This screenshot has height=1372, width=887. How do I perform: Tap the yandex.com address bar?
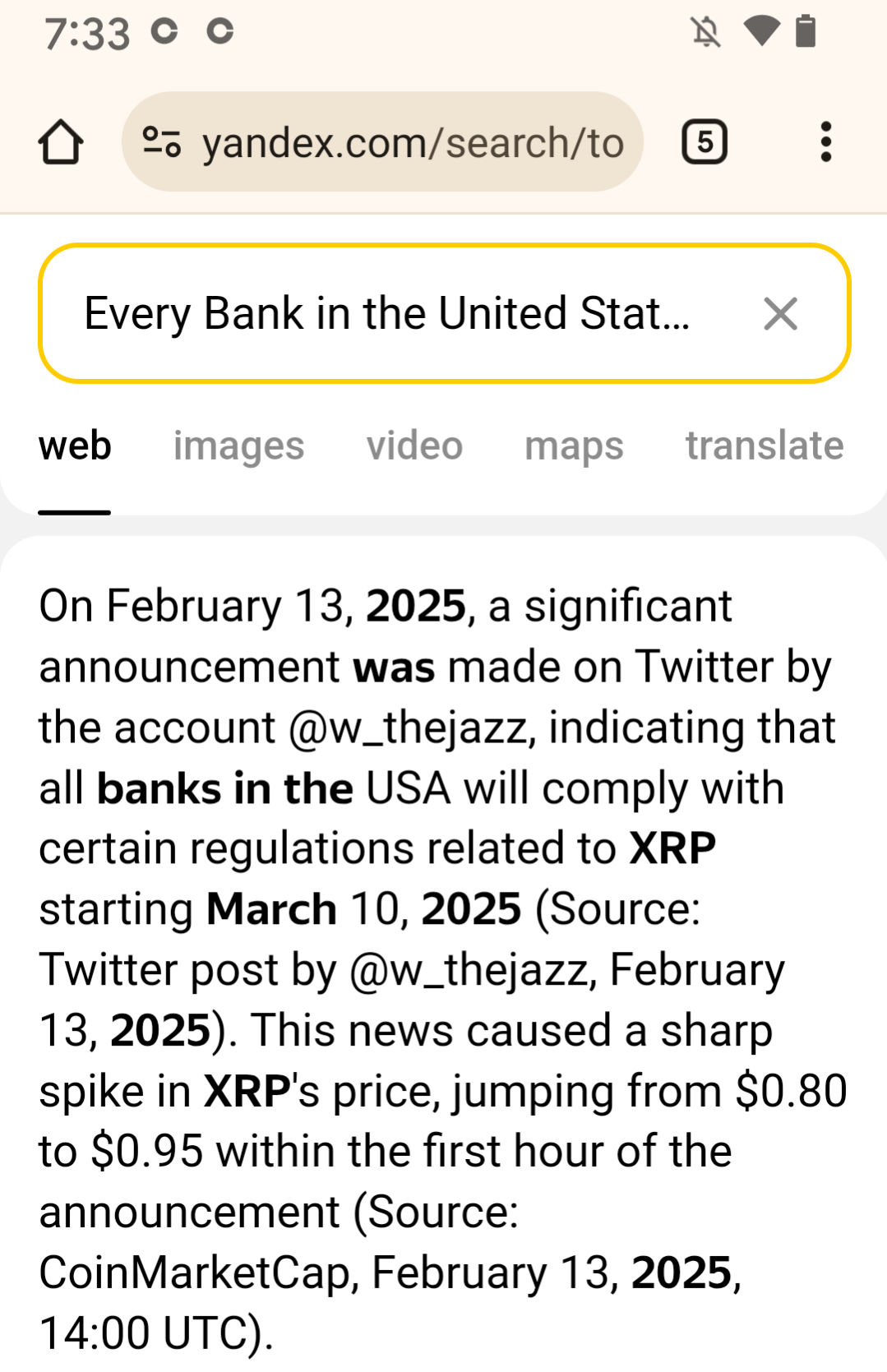pyautogui.click(x=411, y=142)
